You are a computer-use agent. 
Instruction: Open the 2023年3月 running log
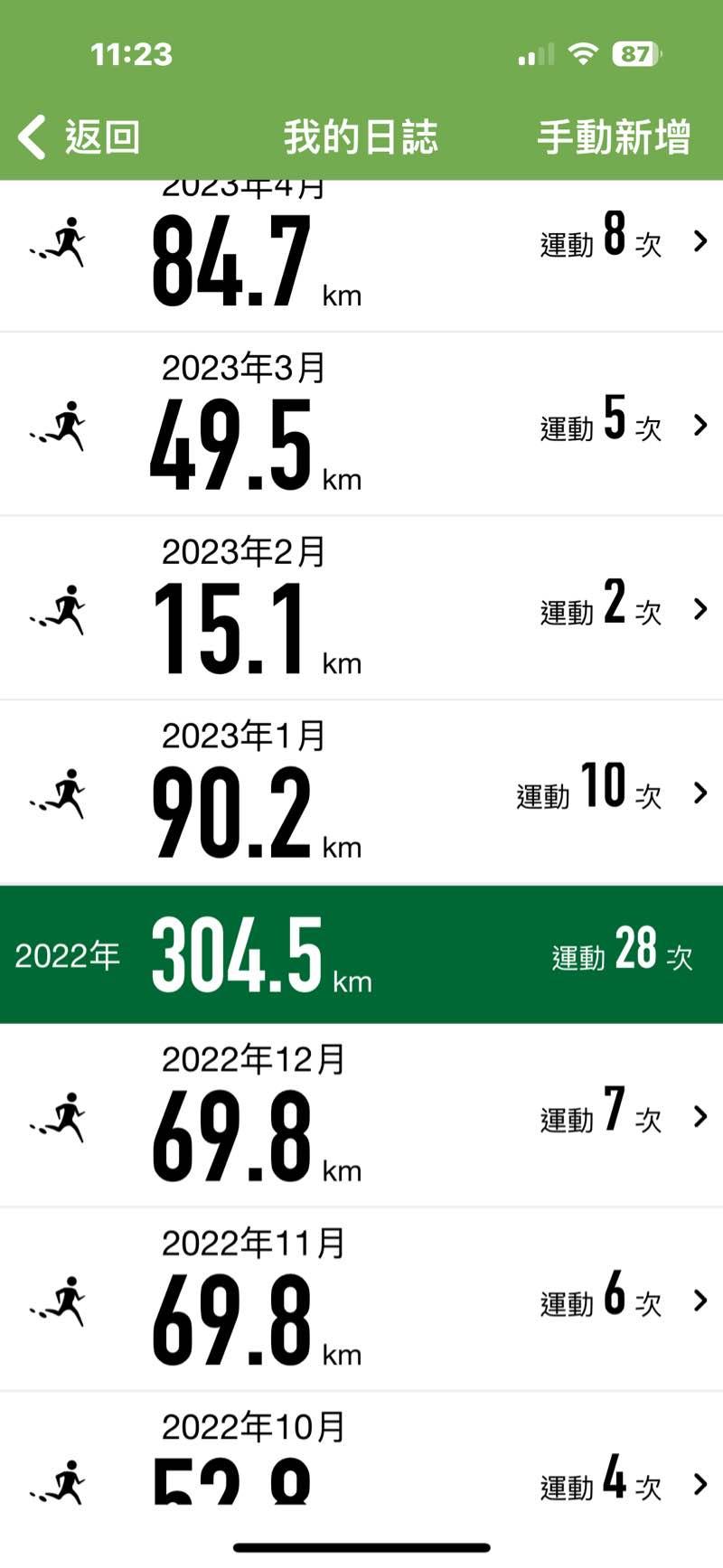click(361, 424)
